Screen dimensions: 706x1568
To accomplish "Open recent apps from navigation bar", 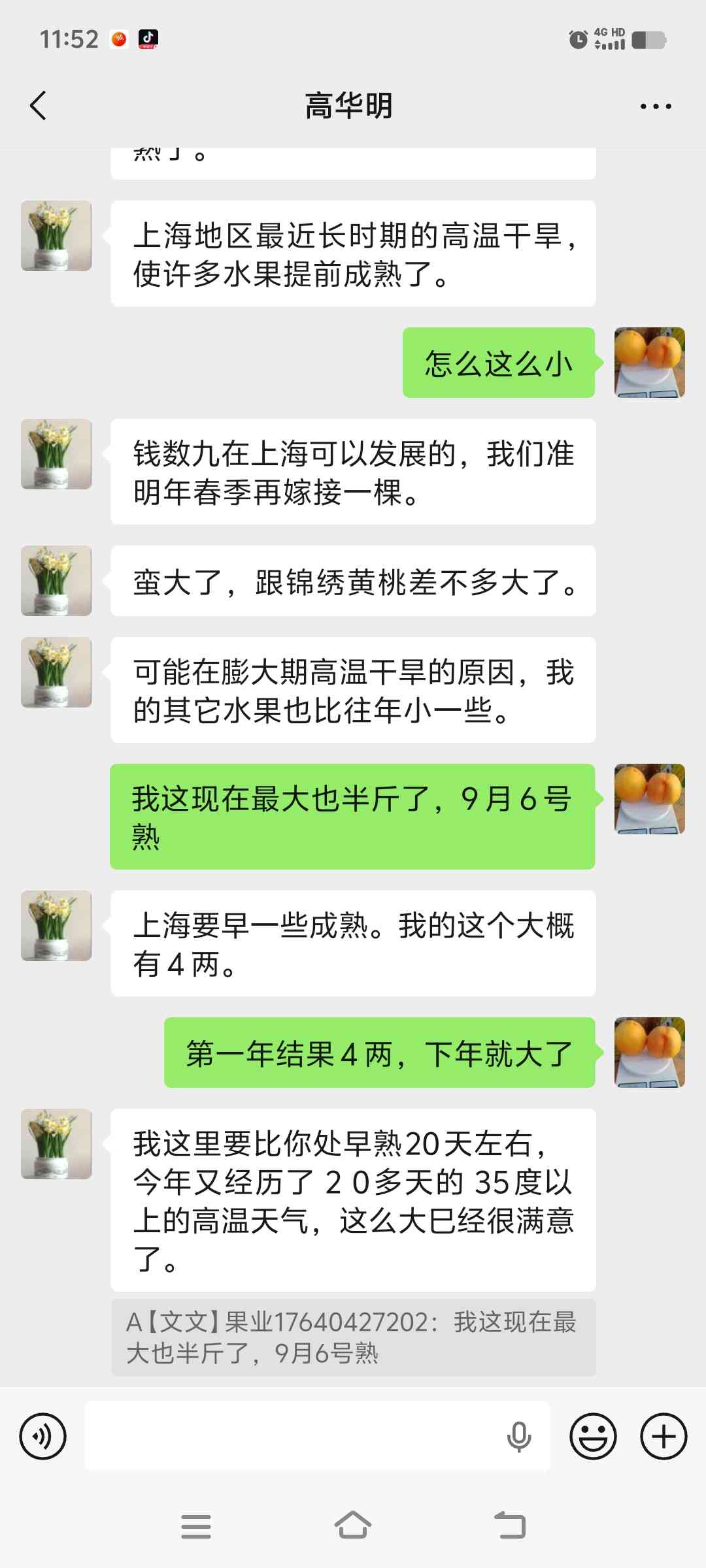I will coord(196,1526).
